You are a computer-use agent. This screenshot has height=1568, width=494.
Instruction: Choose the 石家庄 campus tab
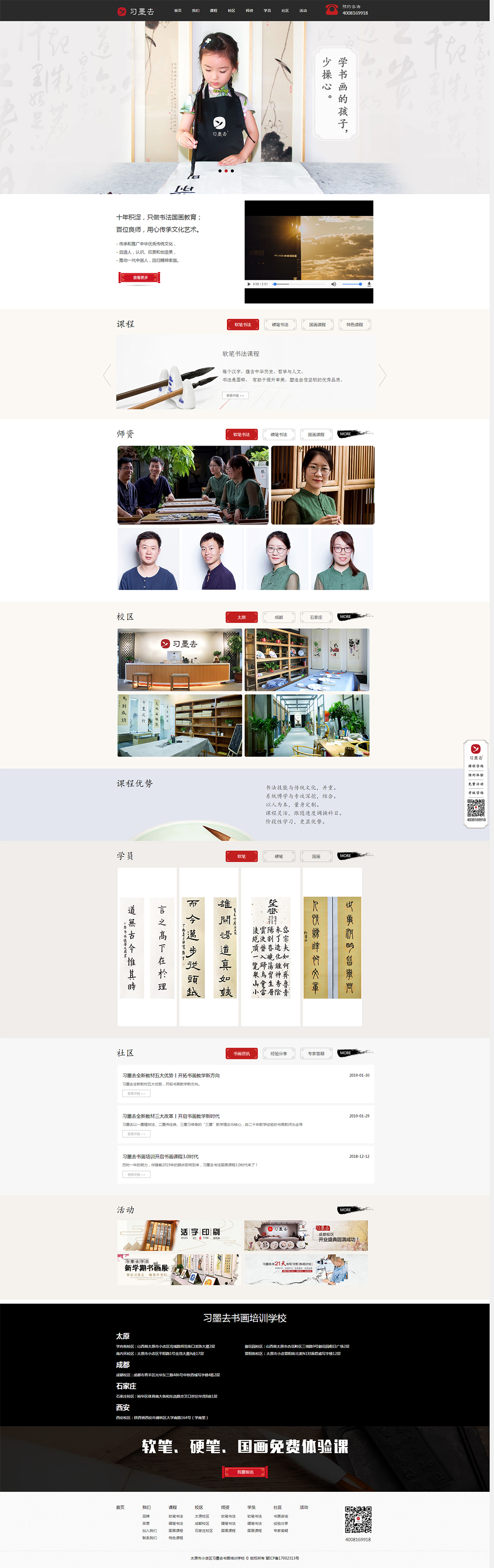click(x=316, y=617)
